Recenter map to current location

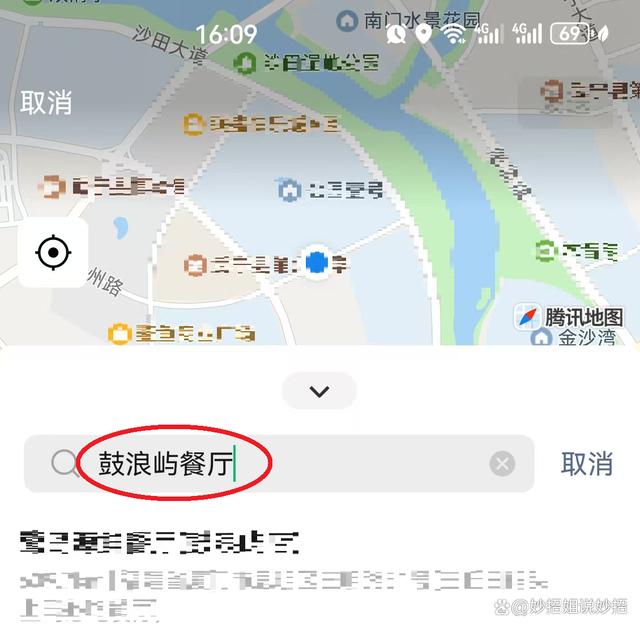(52, 253)
